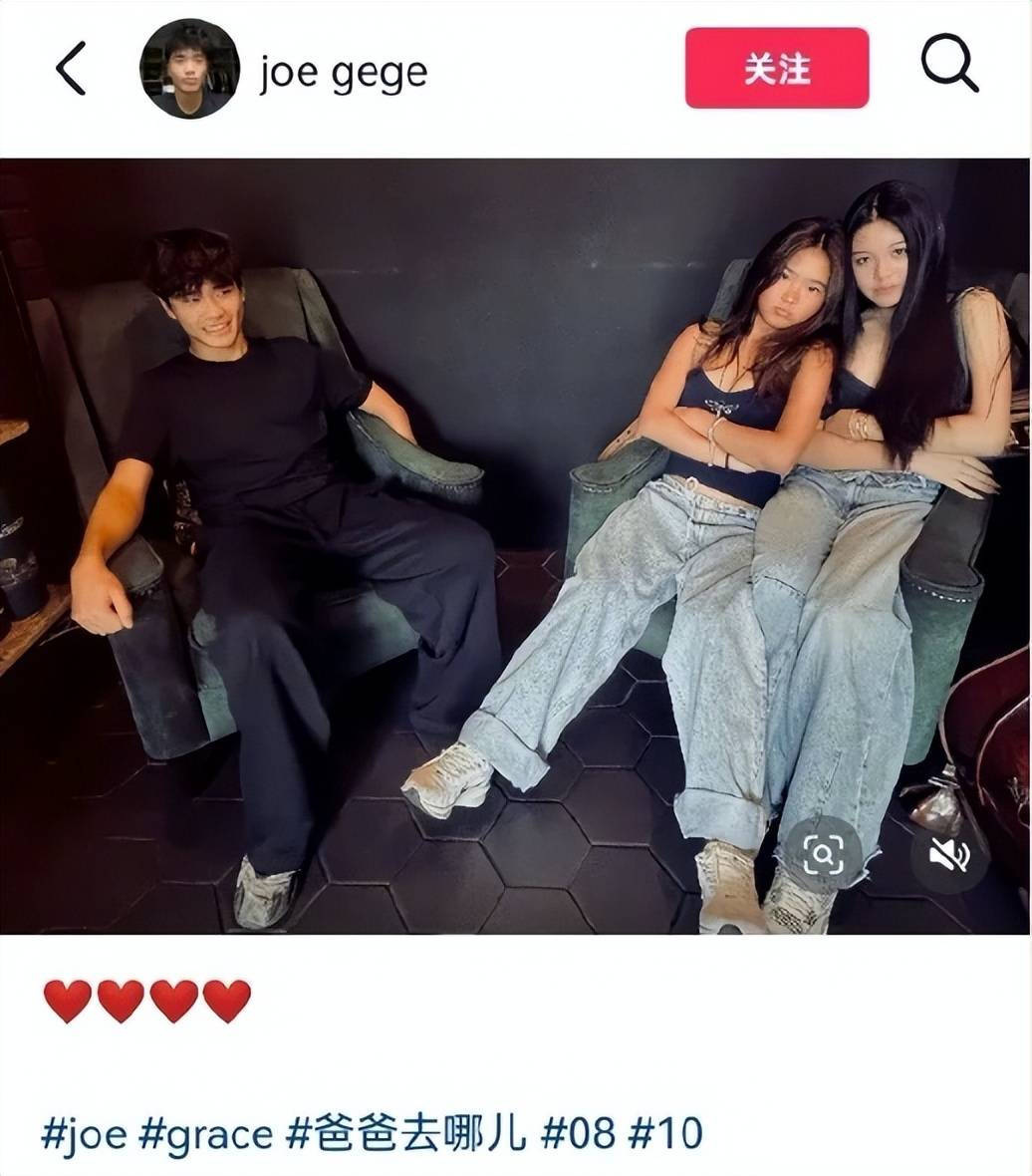Image resolution: width=1032 pixels, height=1176 pixels.
Task: Tap the image search scan icon
Action: coord(823,854)
